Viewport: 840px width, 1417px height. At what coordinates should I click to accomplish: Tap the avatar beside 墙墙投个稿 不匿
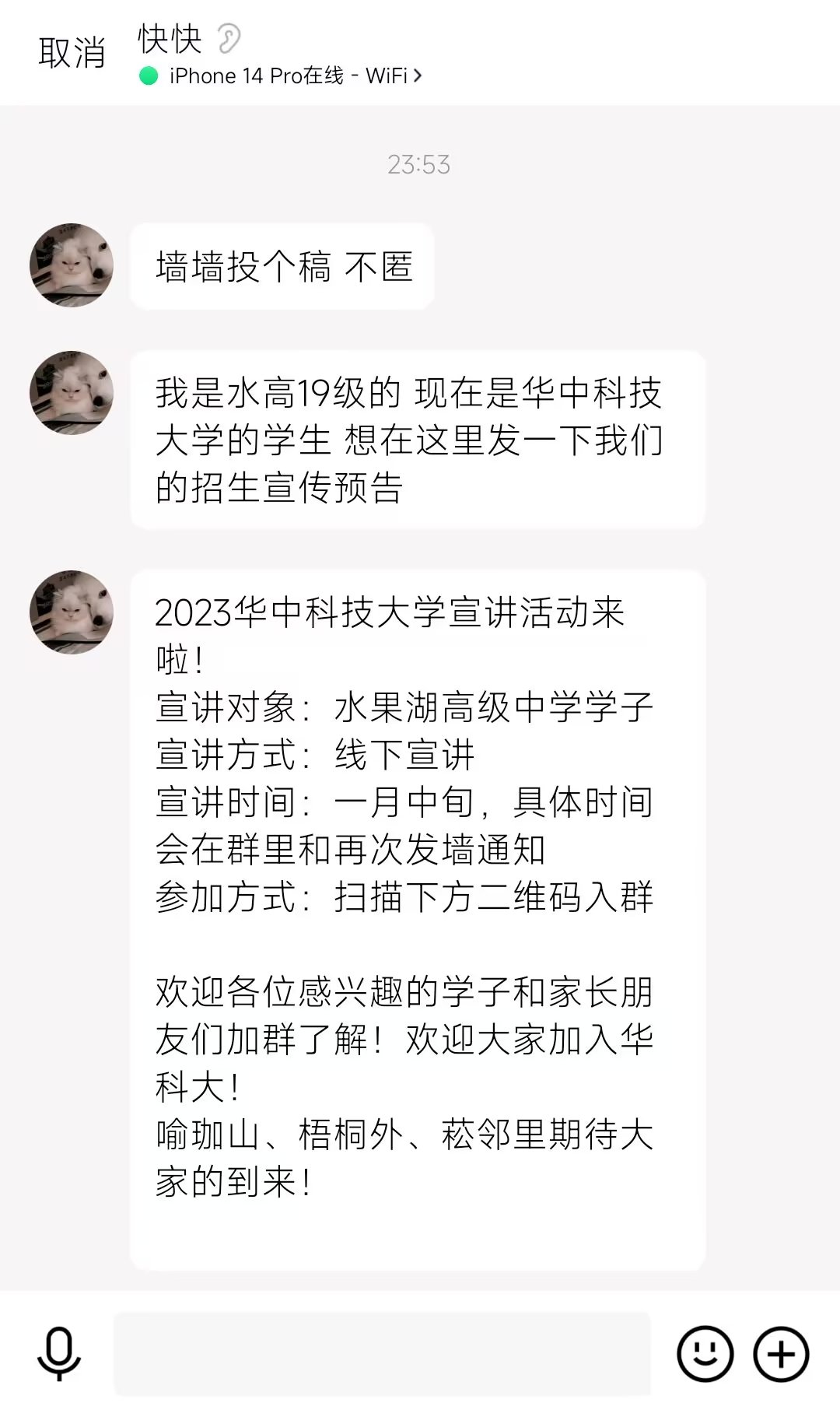[72, 265]
